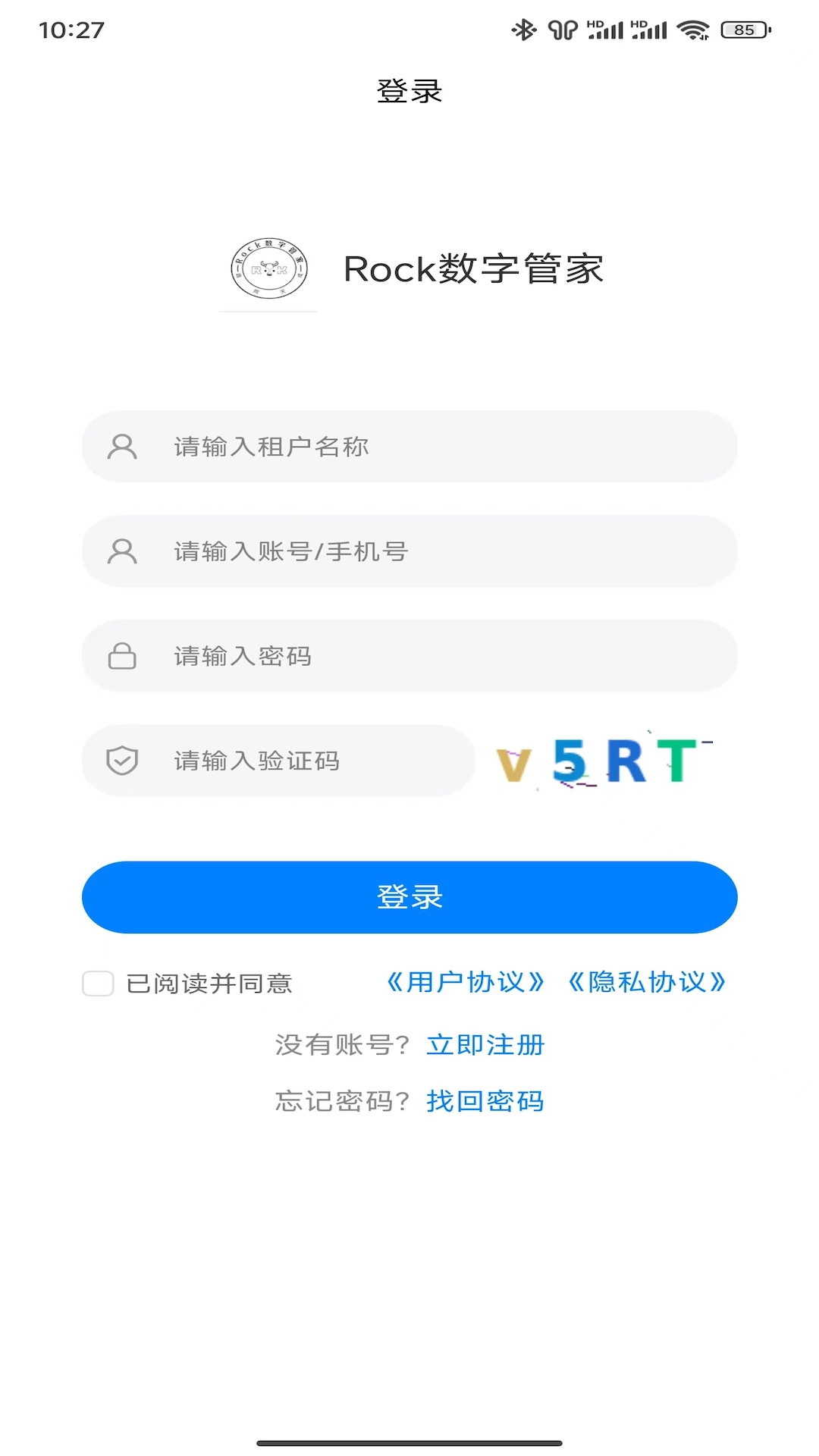Click the lock icon in password field
This screenshot has width=819, height=1456.
(121, 656)
